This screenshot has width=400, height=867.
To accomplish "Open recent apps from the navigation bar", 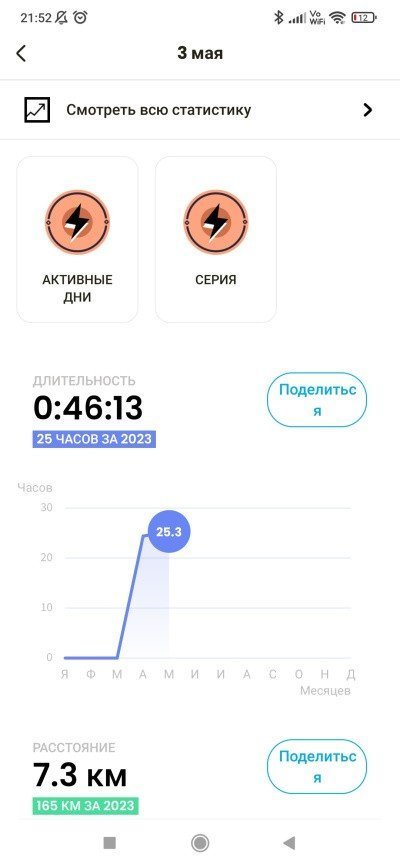I will (110, 843).
